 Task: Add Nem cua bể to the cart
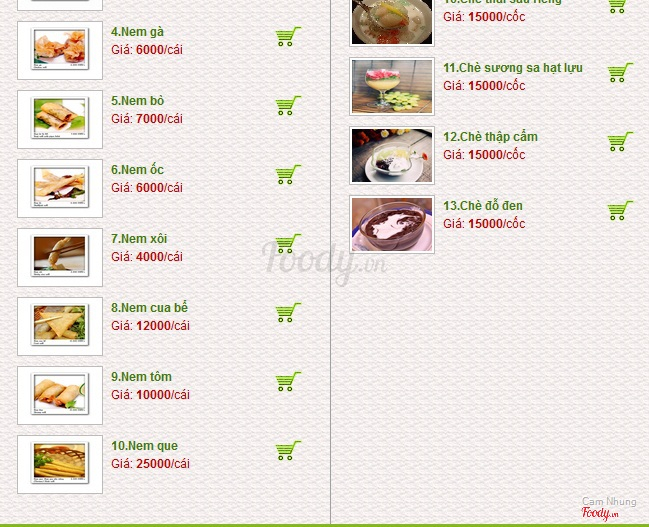[288, 313]
